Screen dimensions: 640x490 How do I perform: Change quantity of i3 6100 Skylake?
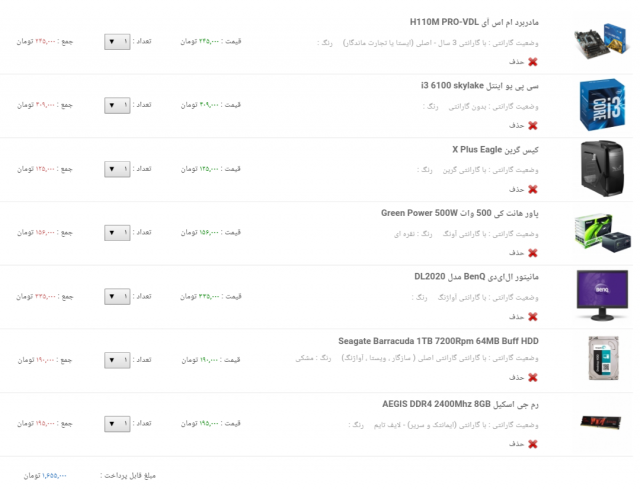117,104
